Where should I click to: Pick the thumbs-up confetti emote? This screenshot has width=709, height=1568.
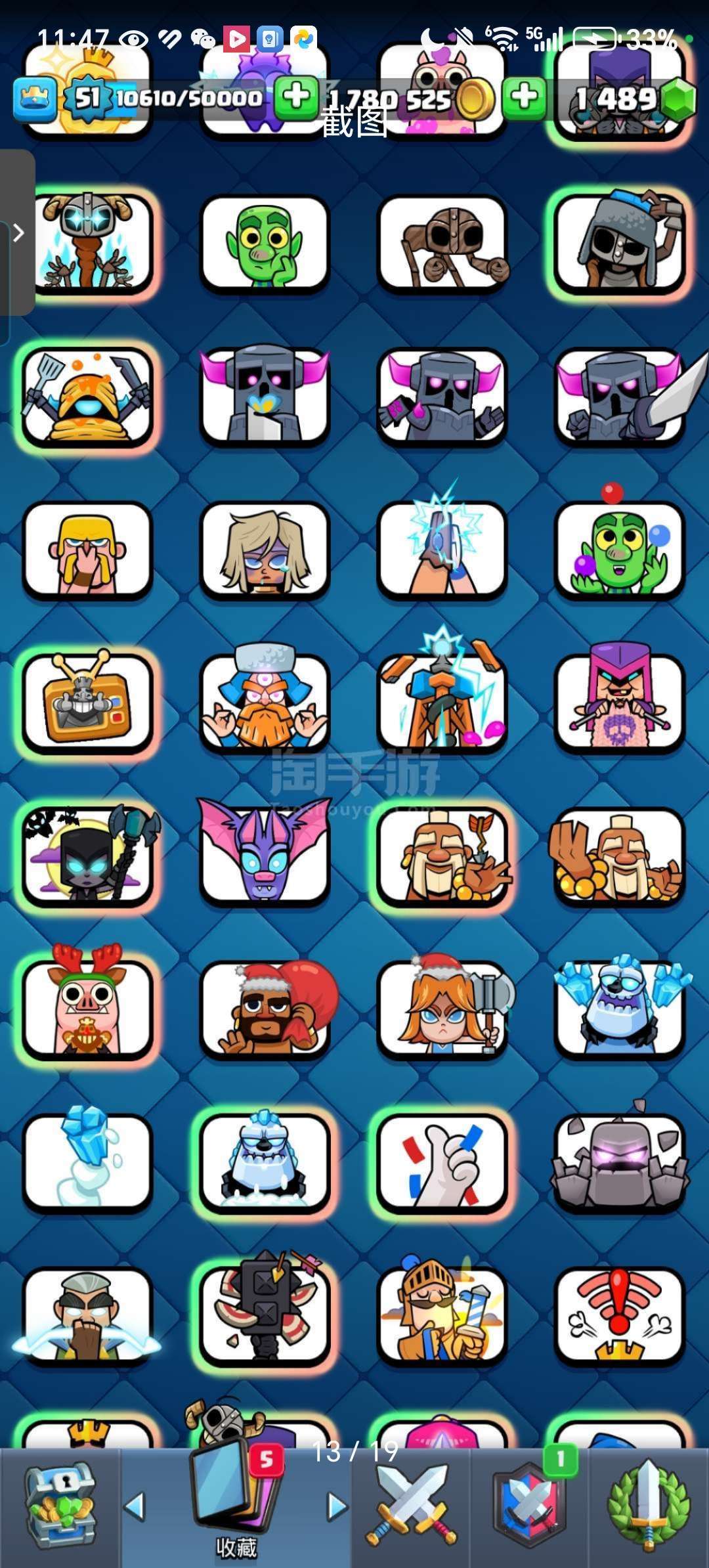[442, 1162]
